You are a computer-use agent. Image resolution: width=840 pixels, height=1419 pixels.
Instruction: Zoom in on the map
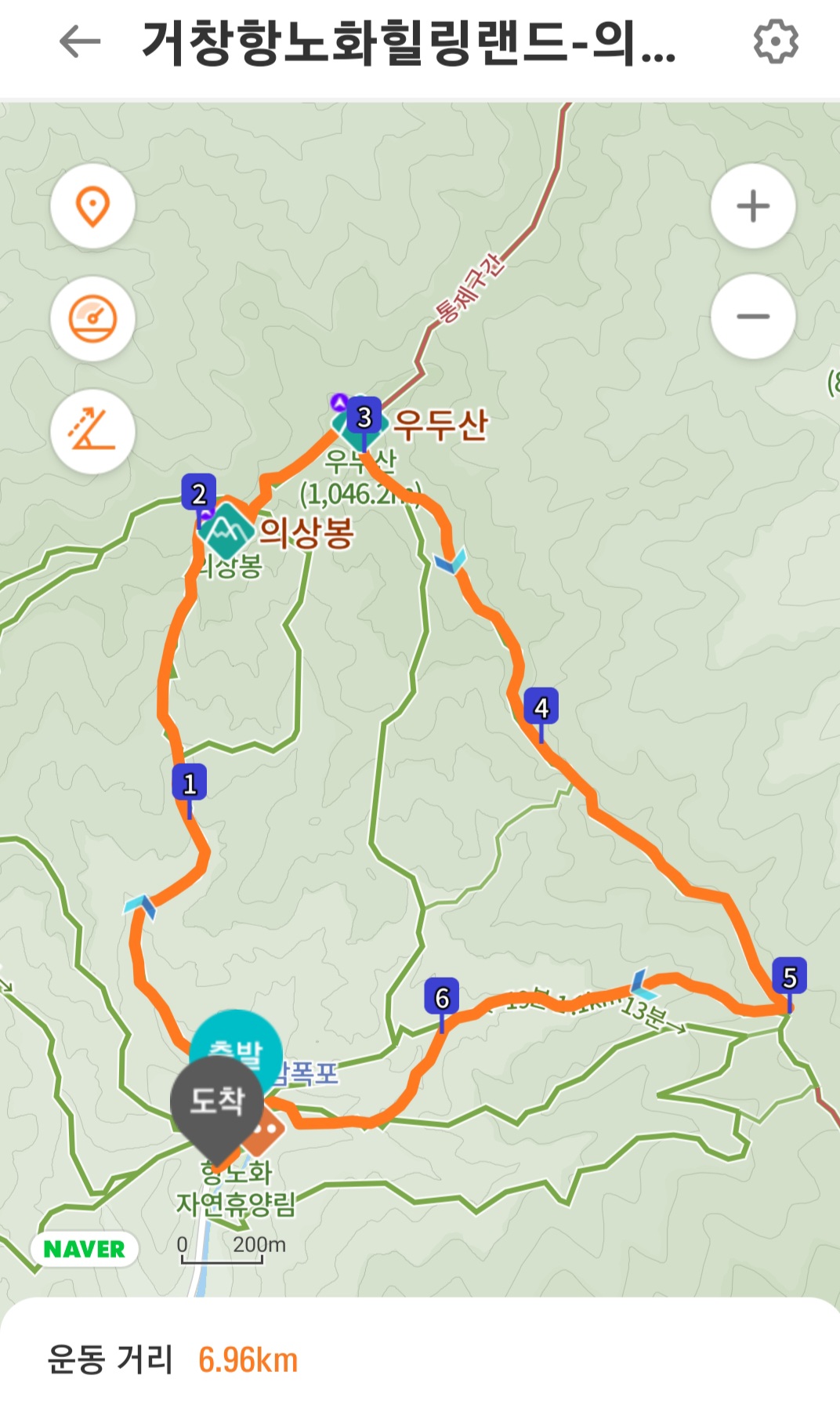point(753,206)
